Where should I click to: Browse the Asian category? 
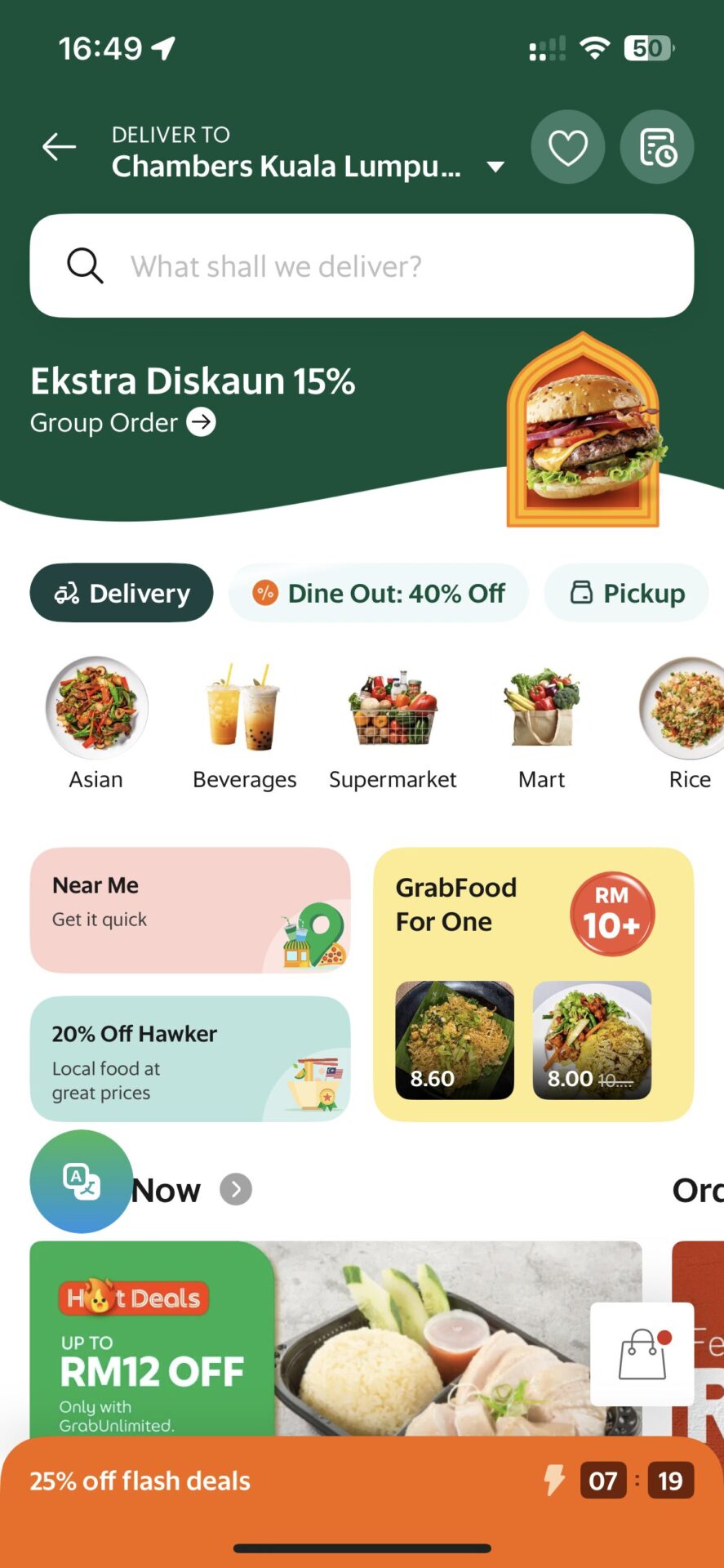[96, 723]
